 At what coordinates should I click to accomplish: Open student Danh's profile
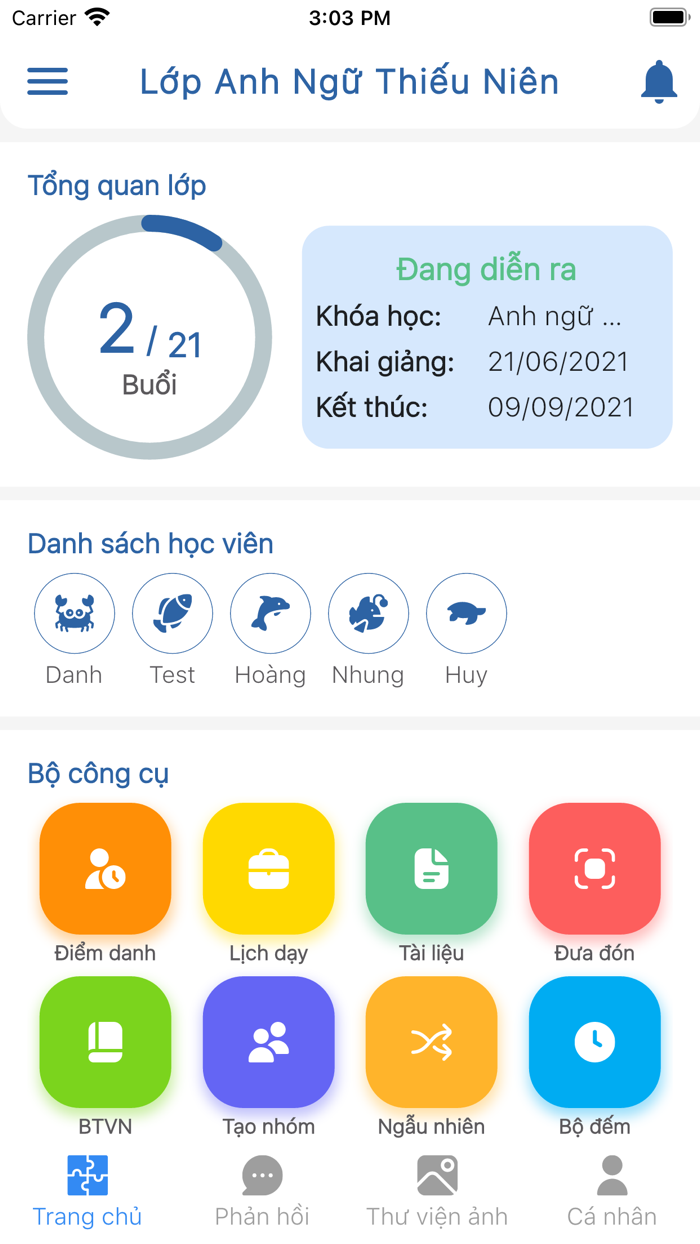pos(74,613)
